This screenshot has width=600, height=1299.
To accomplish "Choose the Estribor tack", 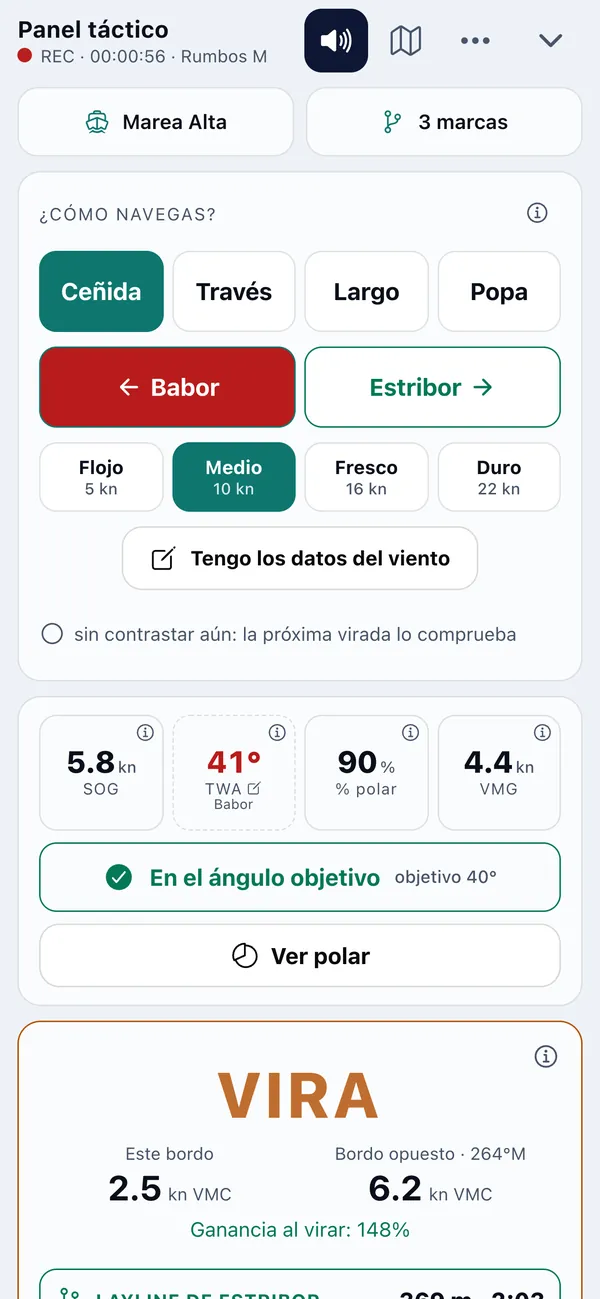I will (x=432, y=387).
